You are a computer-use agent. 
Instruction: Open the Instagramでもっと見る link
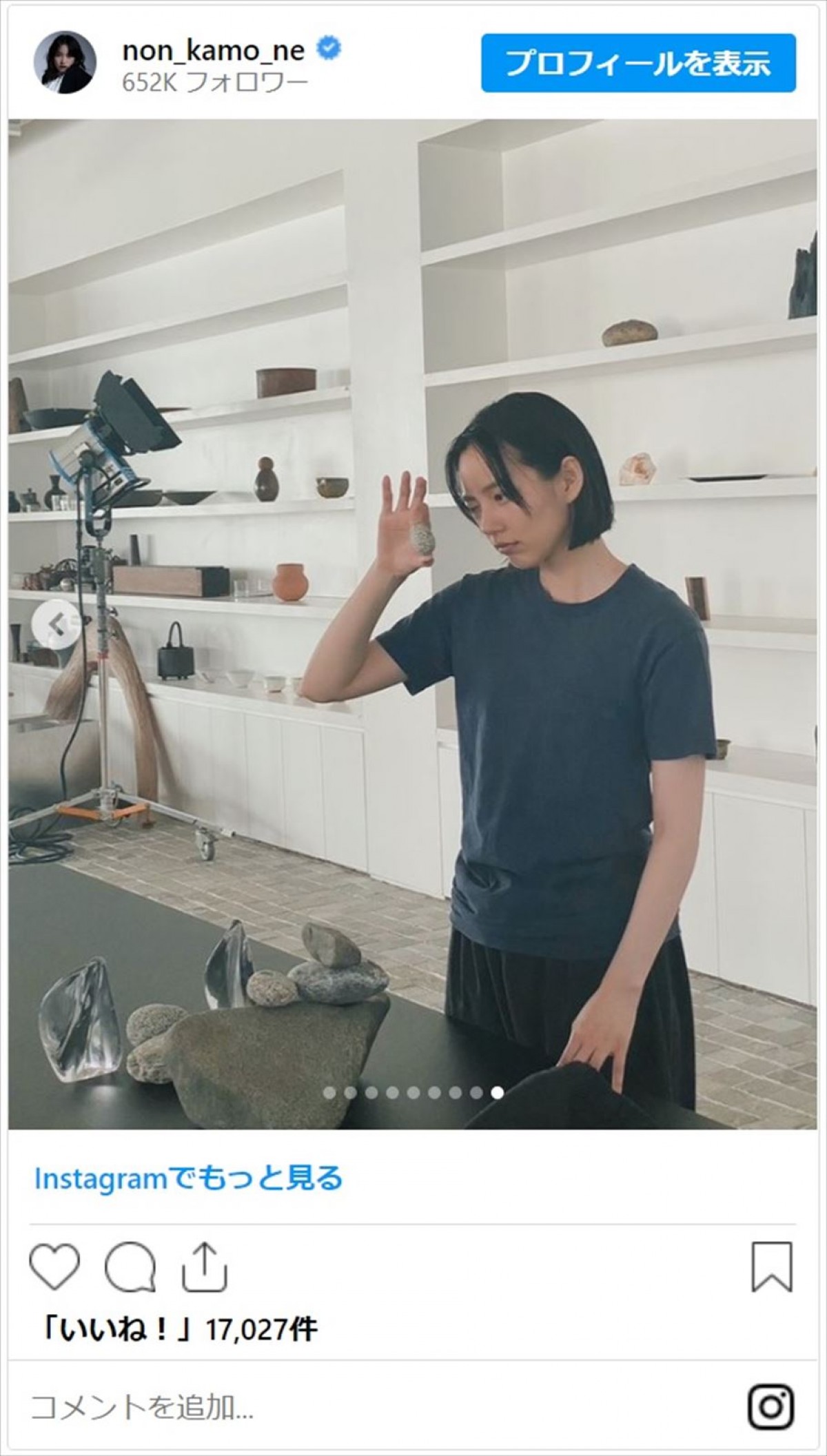pyautogui.click(x=188, y=1178)
